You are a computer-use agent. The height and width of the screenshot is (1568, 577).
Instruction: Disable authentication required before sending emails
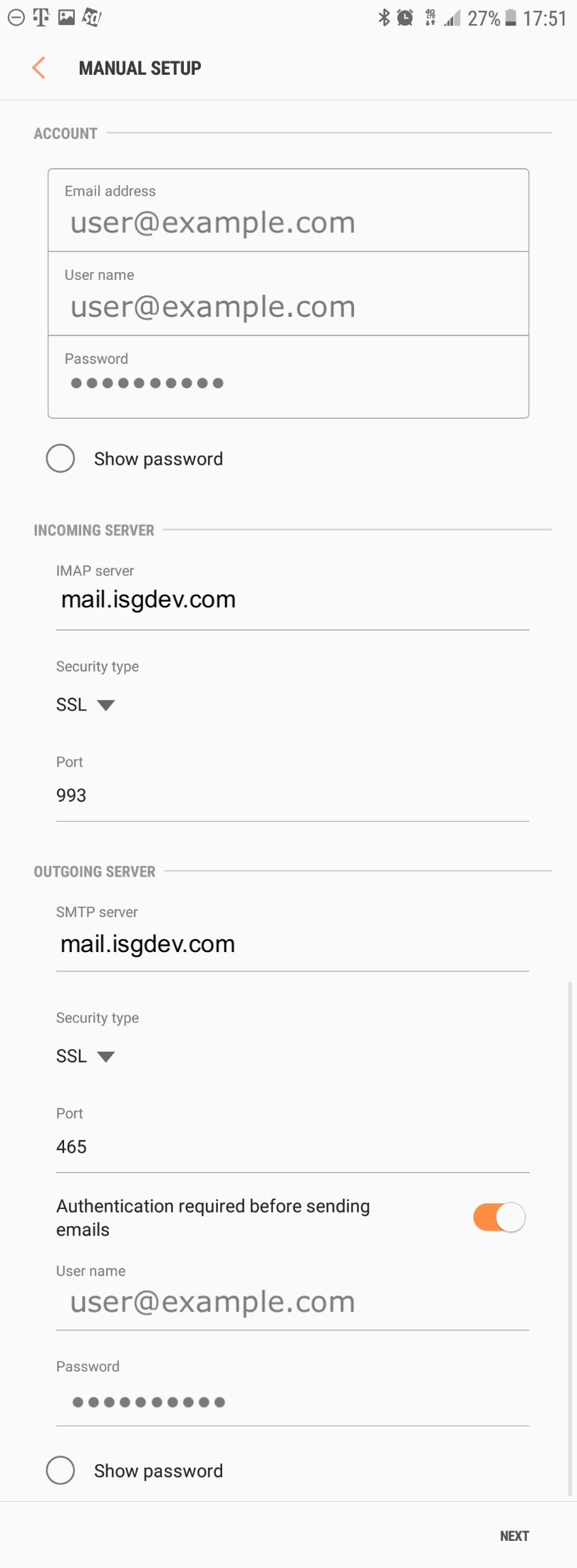click(499, 1217)
